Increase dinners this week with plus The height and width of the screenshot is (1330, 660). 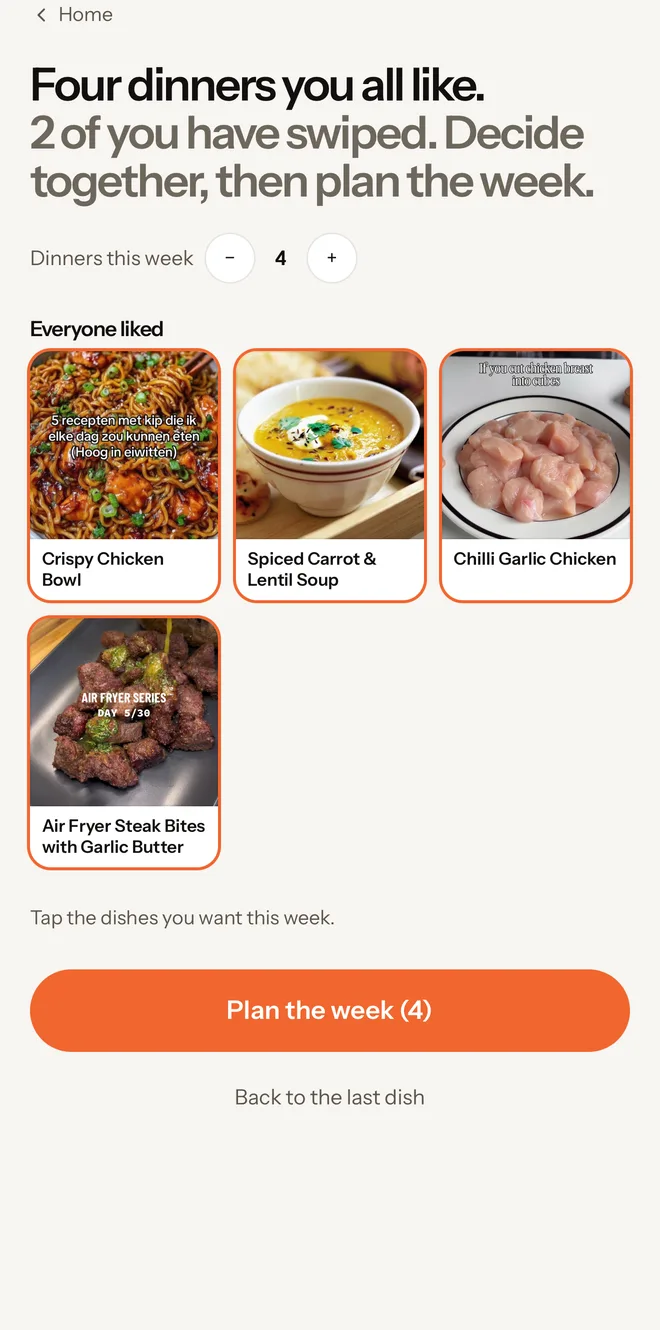(332, 258)
